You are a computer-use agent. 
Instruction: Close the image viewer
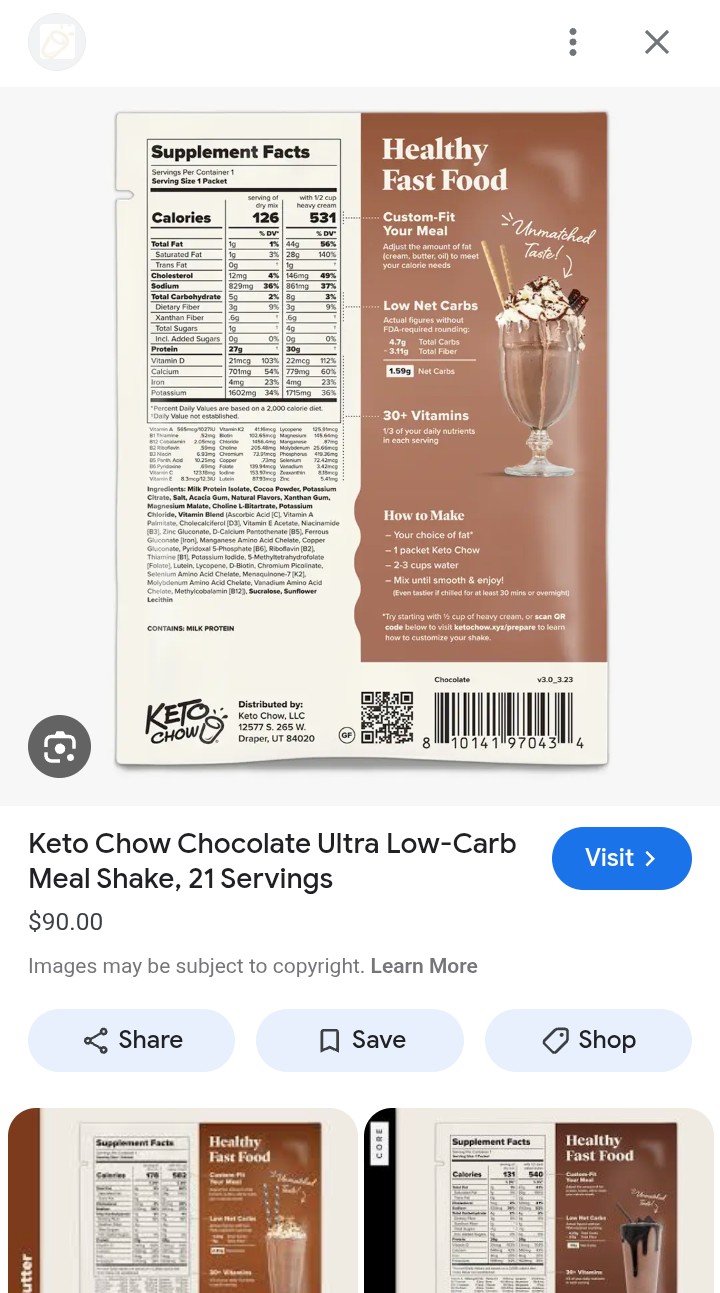coord(656,42)
